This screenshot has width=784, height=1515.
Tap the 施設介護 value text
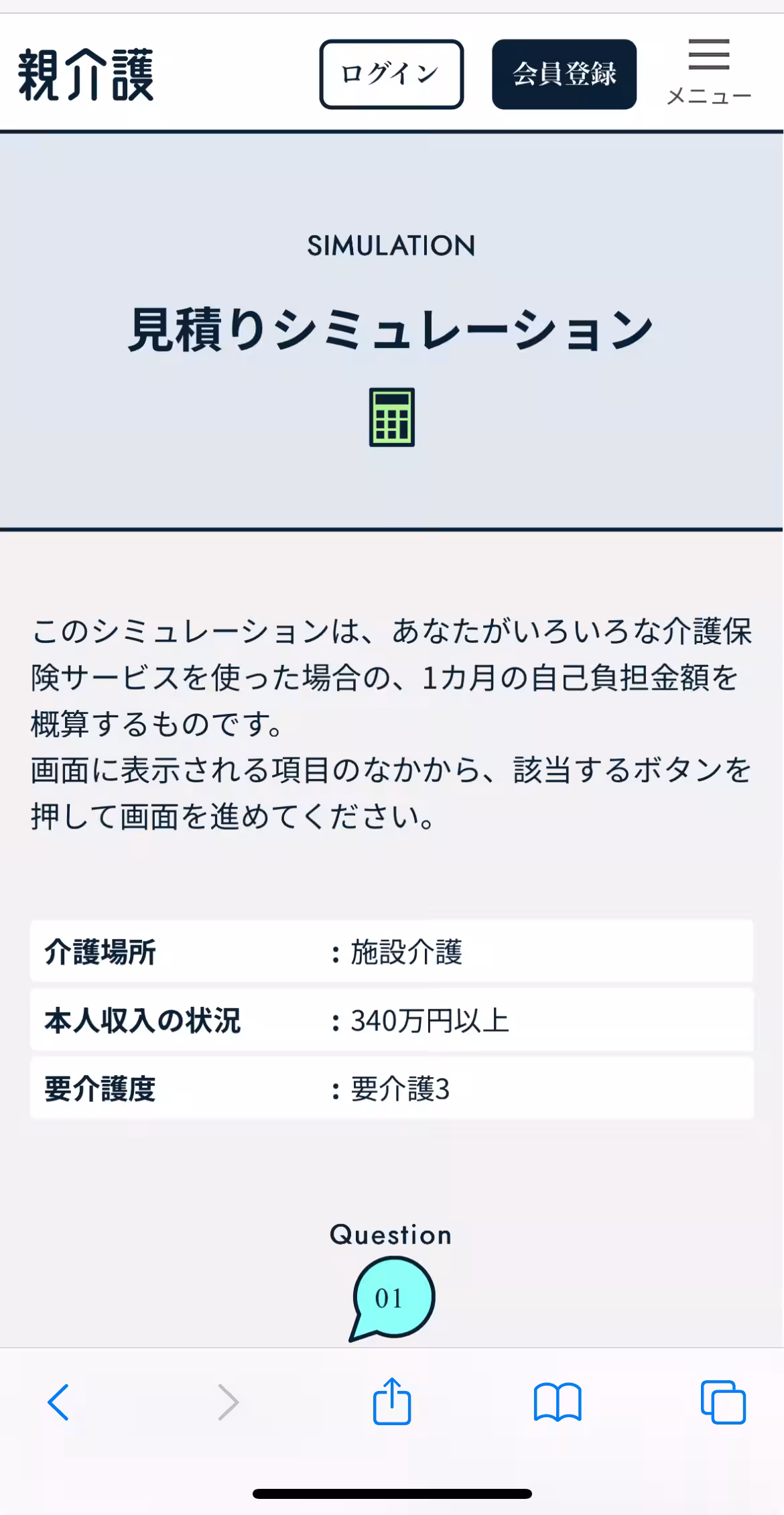tap(405, 953)
